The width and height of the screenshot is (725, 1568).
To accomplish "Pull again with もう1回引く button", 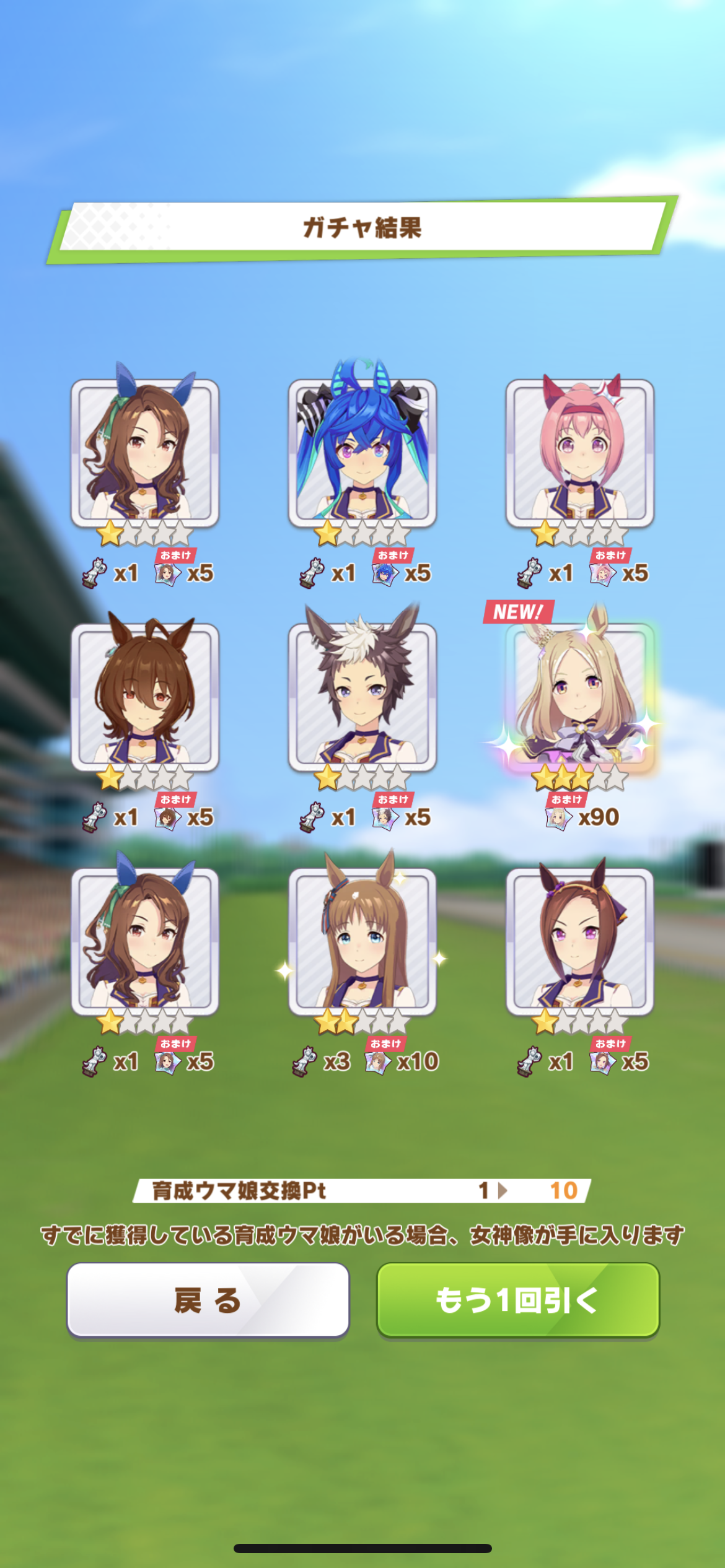I will click(518, 1299).
